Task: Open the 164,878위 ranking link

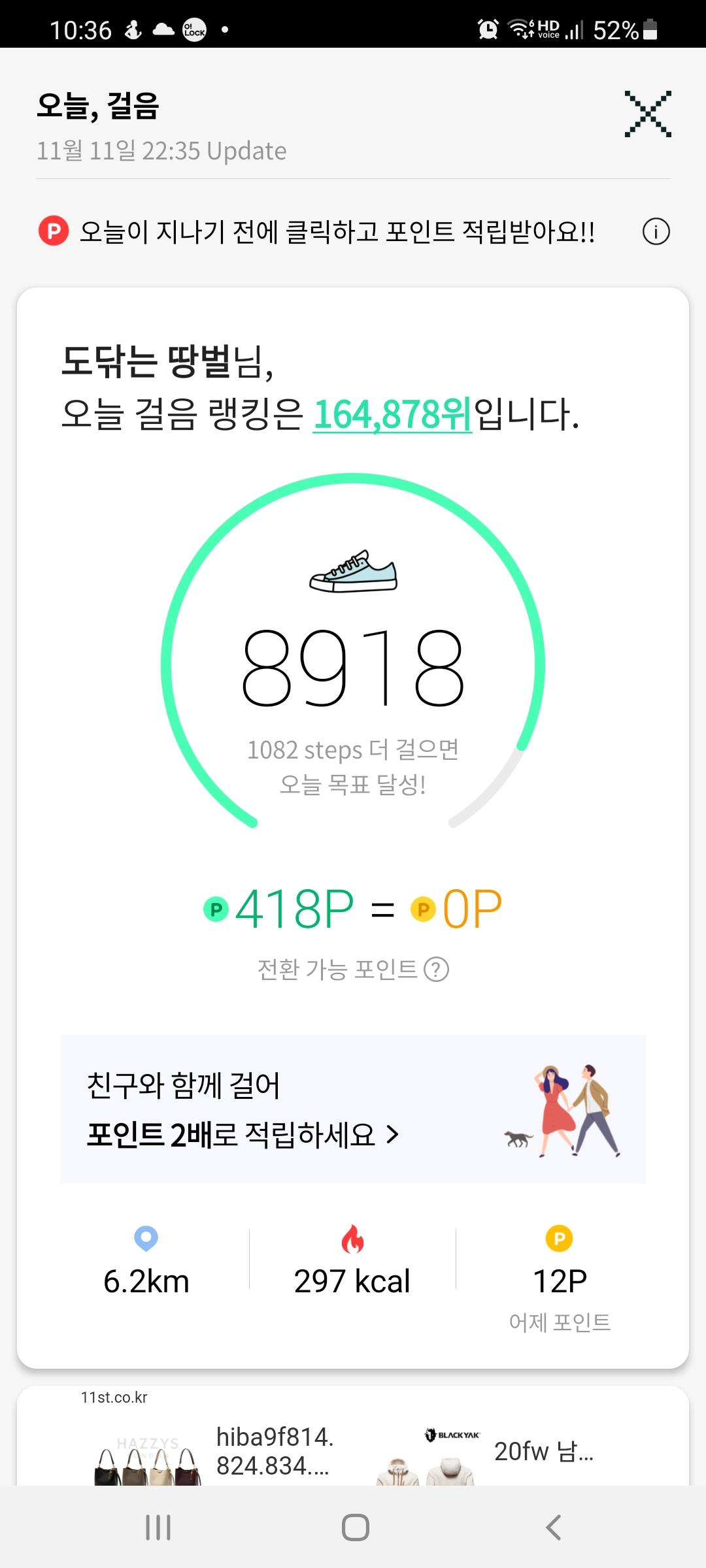Action: click(x=392, y=414)
